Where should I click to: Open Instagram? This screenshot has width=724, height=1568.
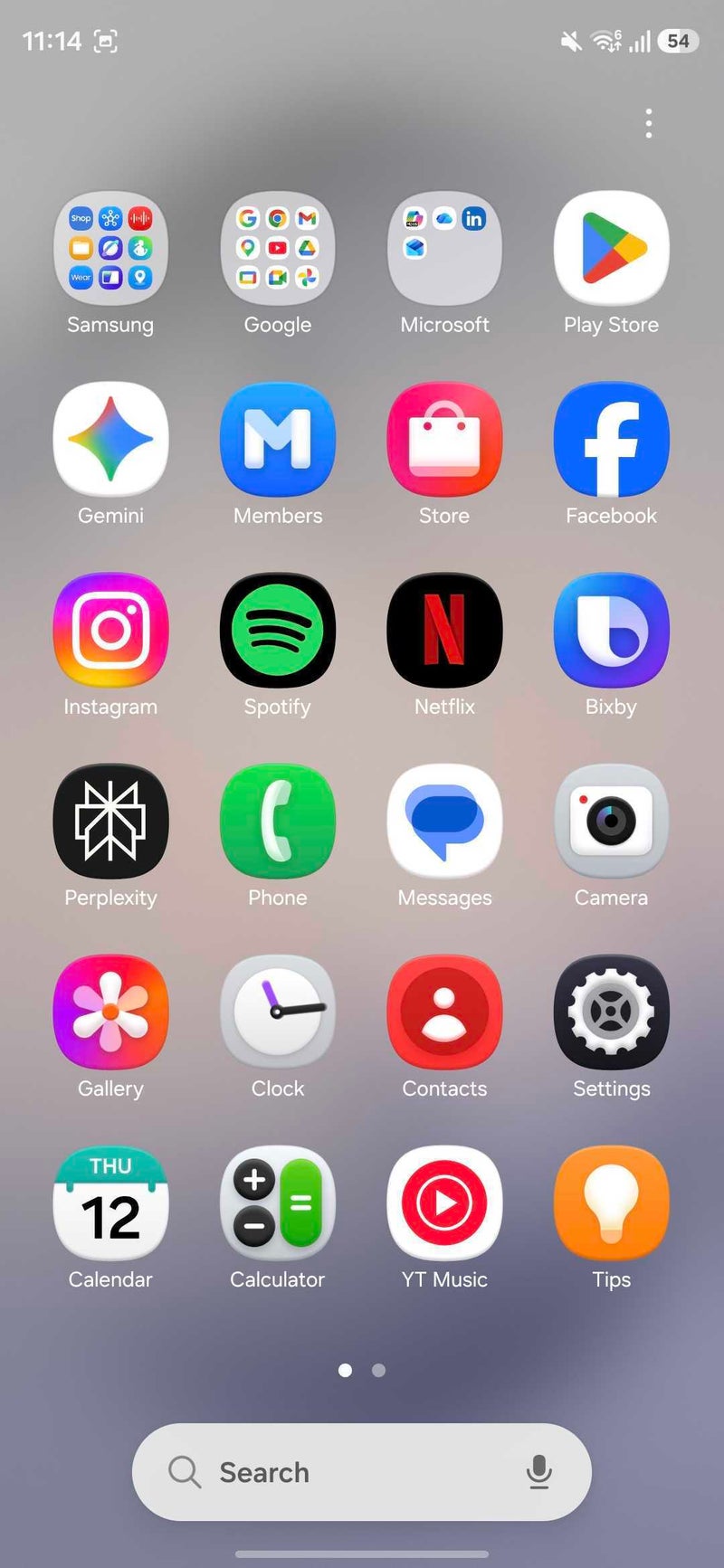[110, 631]
